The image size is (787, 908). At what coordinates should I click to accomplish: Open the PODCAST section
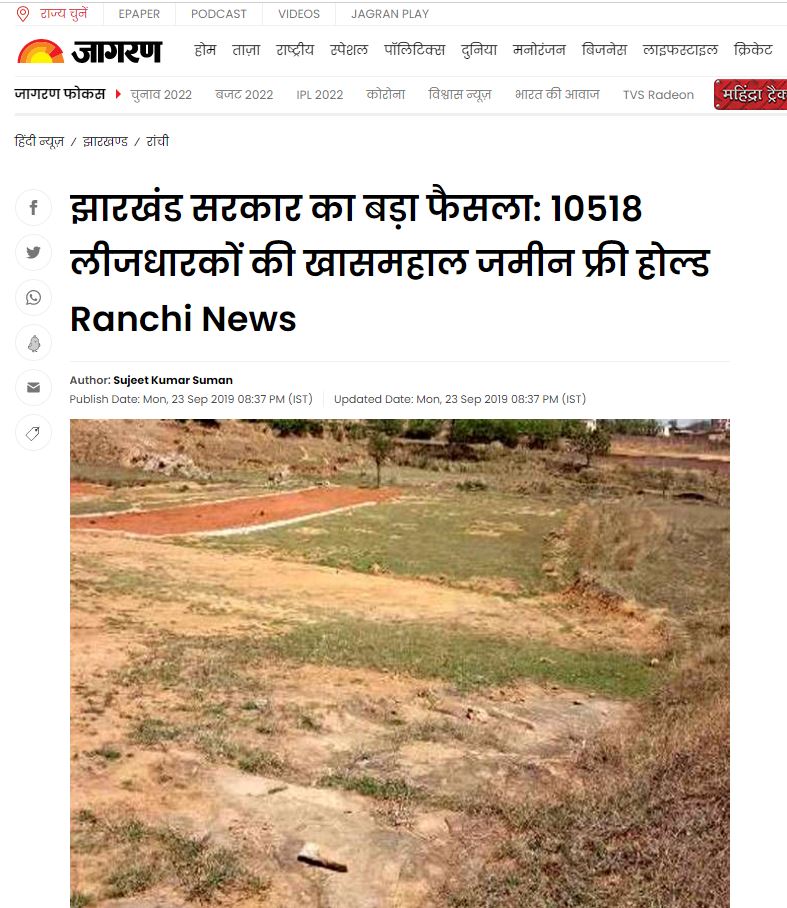(x=218, y=14)
